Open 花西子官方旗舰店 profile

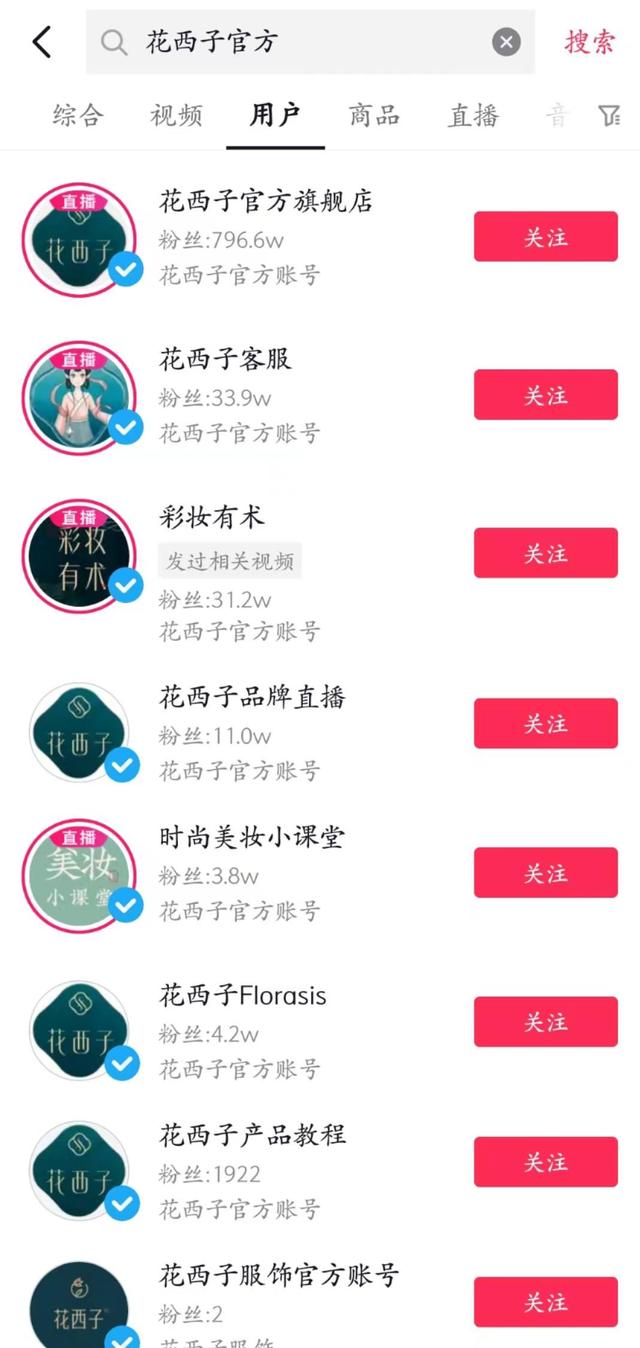(x=266, y=201)
